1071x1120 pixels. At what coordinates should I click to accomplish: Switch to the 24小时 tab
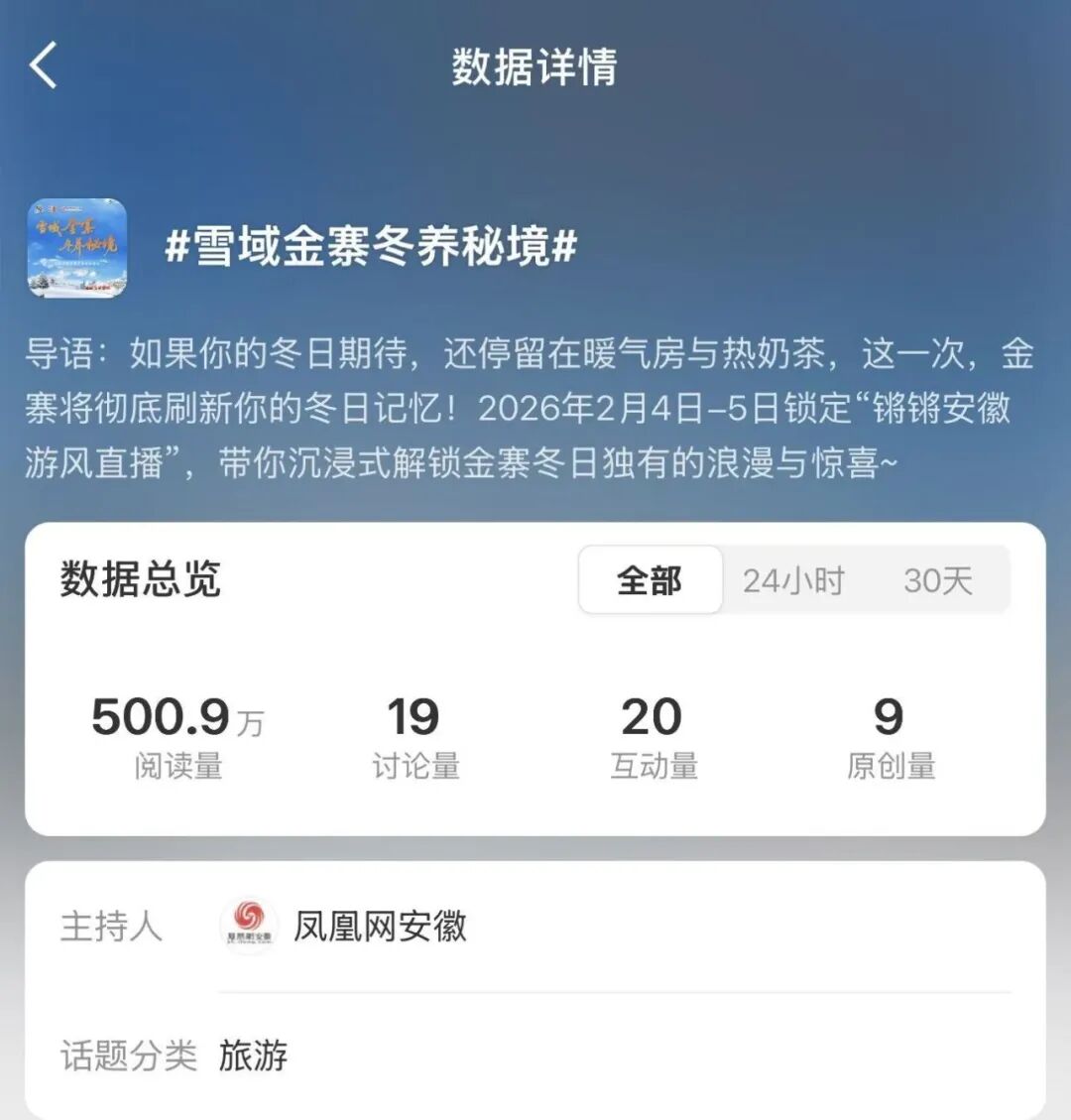pyautogui.click(x=793, y=580)
